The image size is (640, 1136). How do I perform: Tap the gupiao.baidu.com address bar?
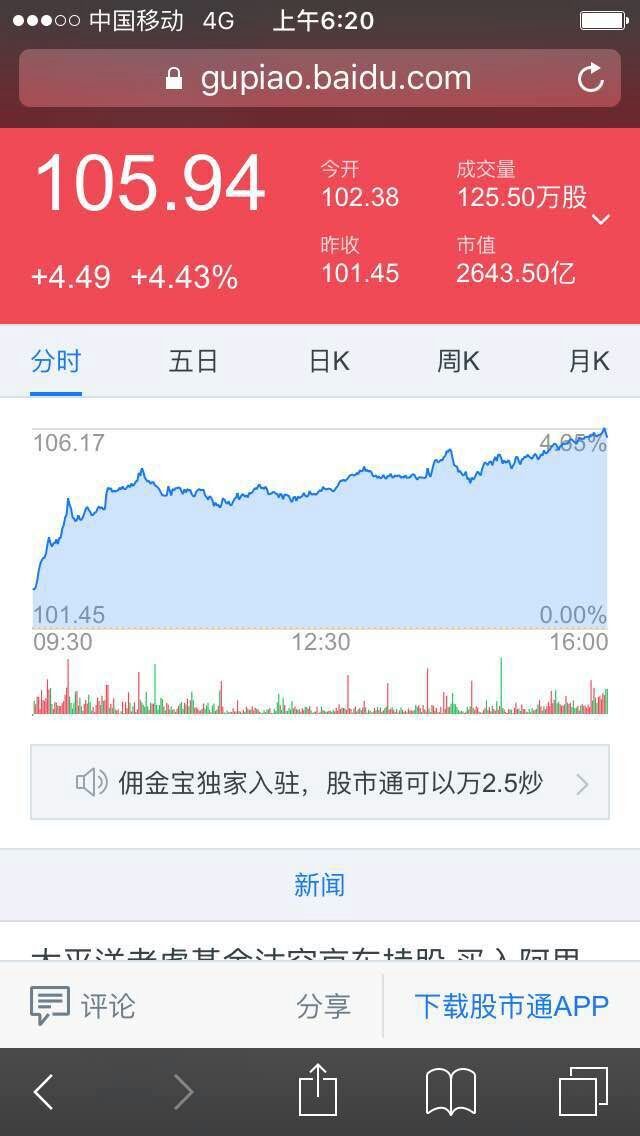[320, 78]
